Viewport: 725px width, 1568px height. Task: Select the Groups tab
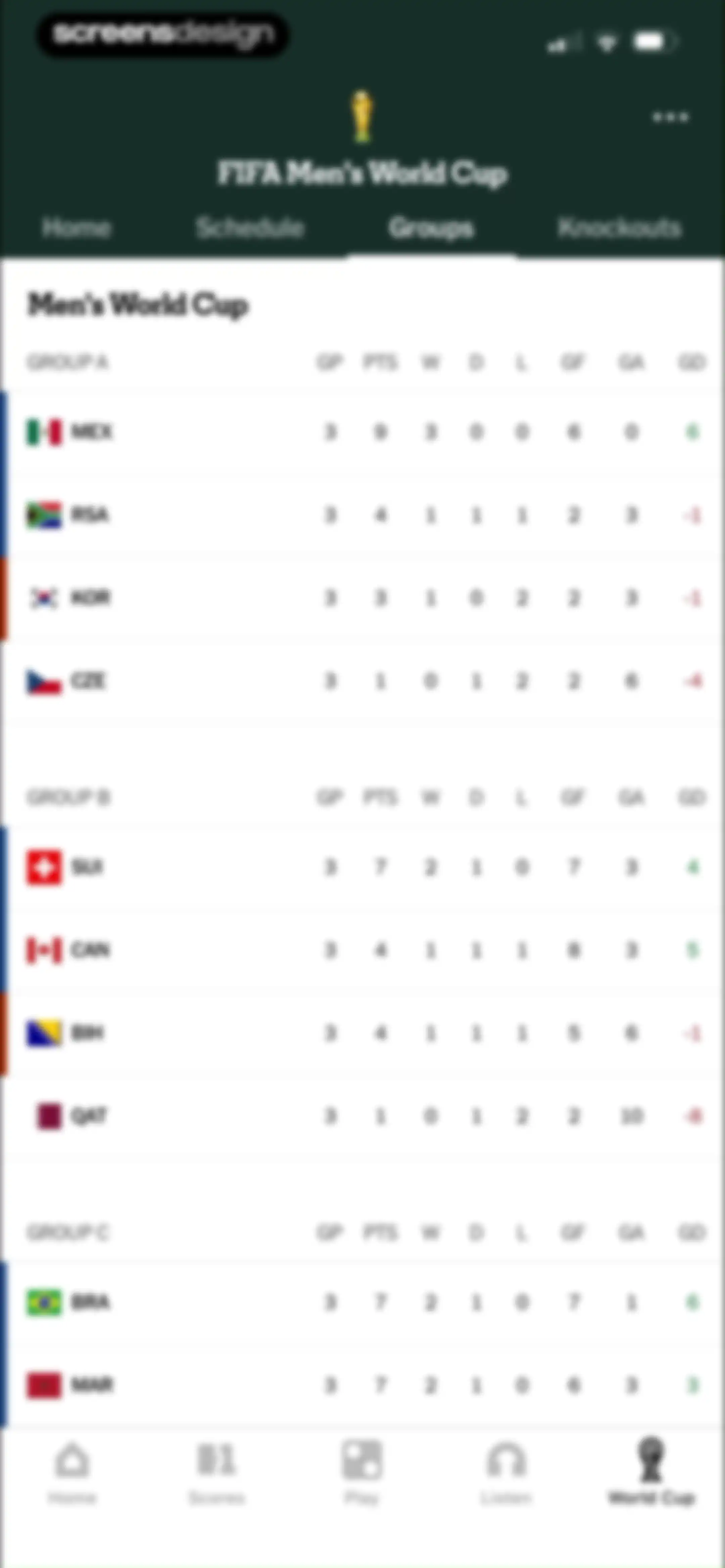click(431, 228)
